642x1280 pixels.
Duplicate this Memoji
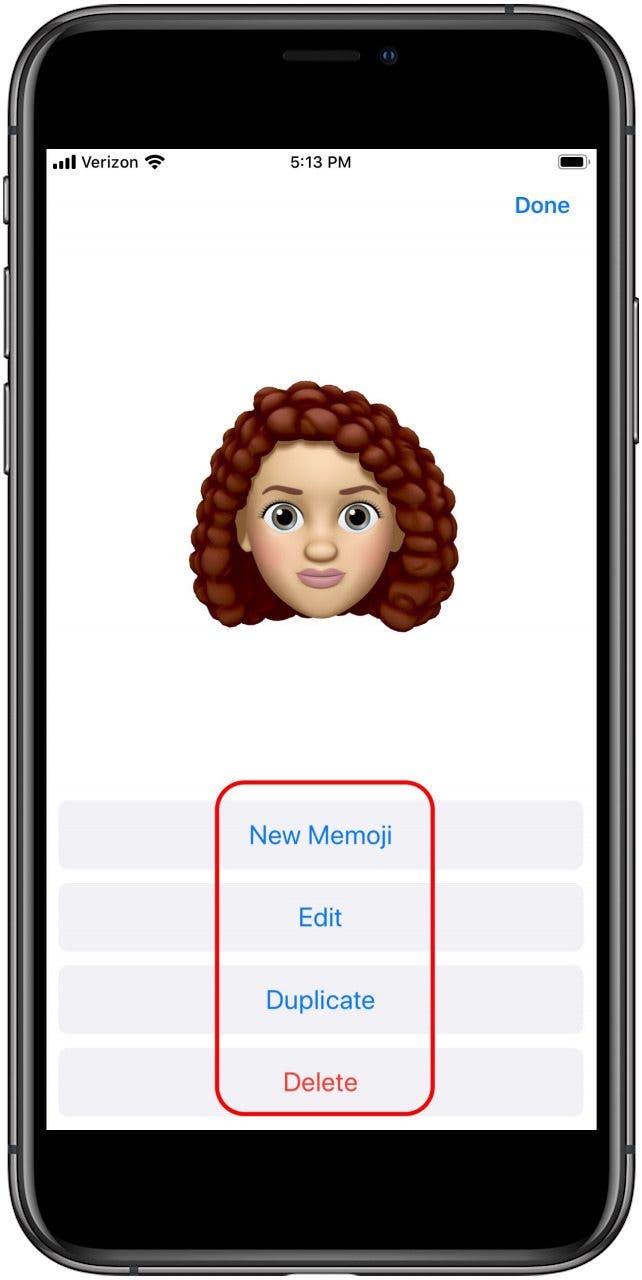(x=320, y=1000)
